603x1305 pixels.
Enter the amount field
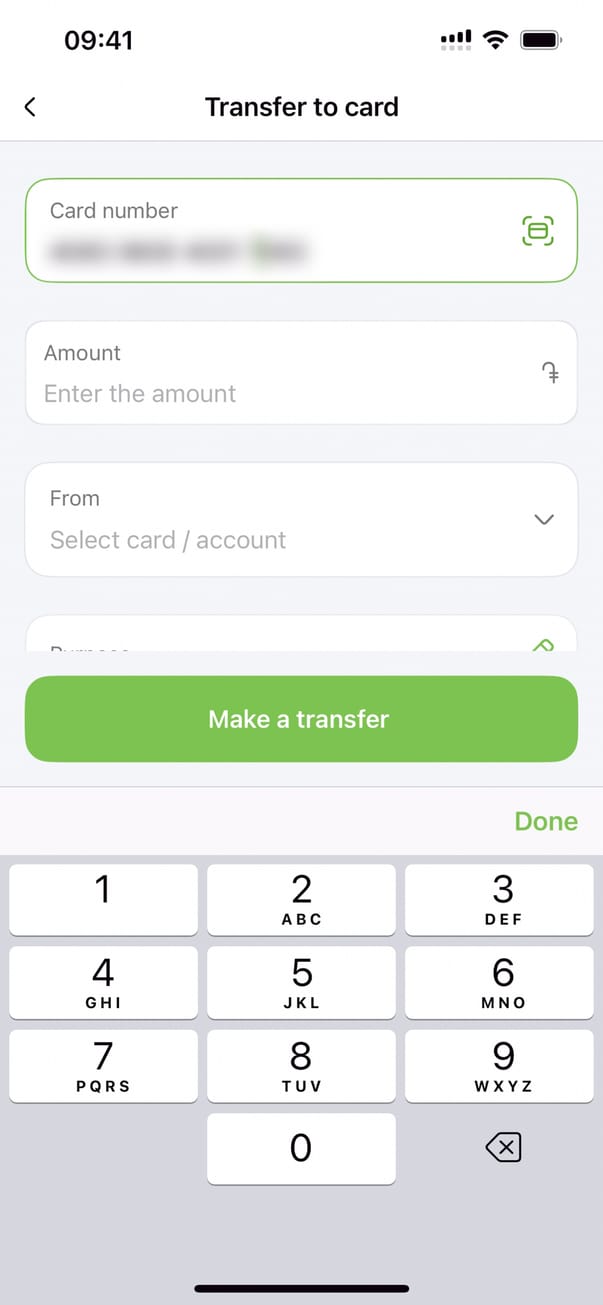tap(280, 393)
